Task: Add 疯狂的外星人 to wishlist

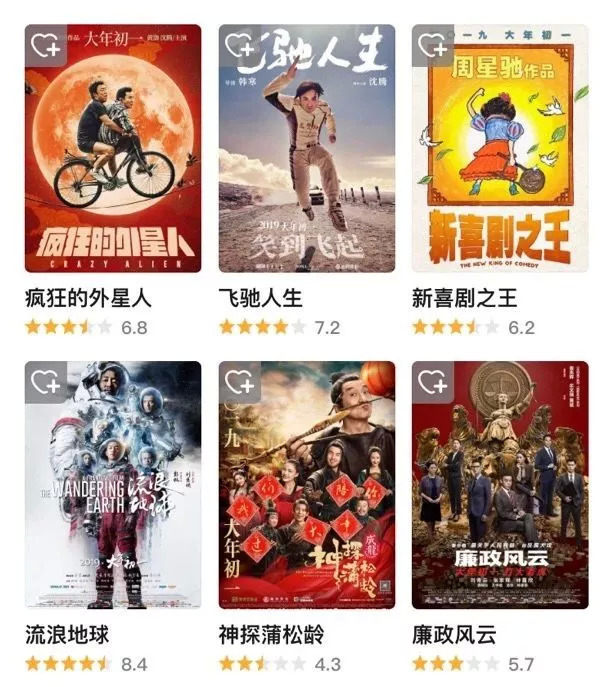Action: [45, 46]
